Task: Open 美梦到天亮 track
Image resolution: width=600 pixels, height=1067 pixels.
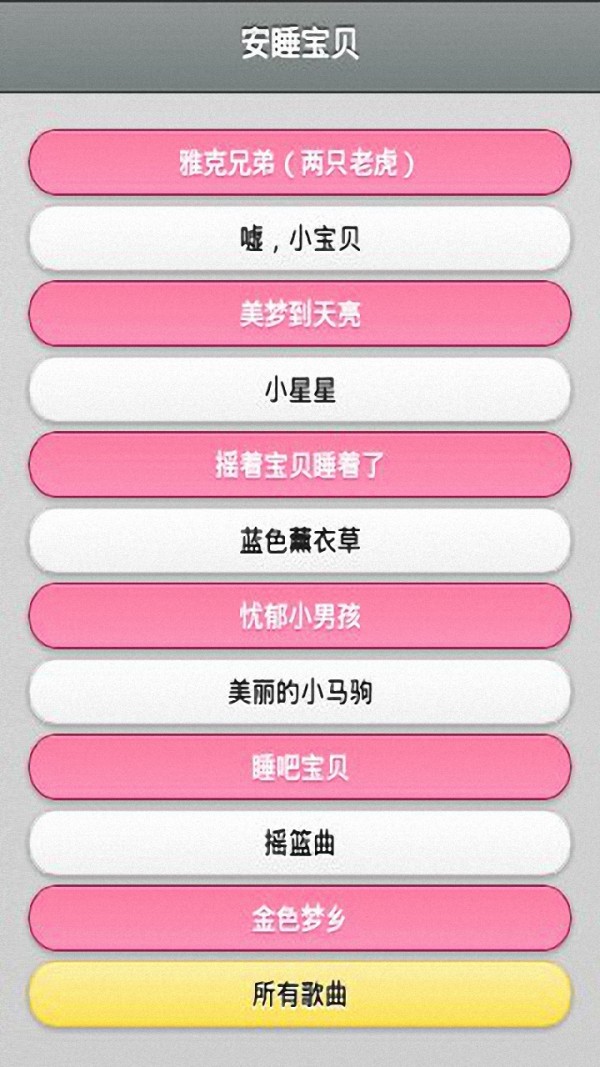Action: (300, 314)
